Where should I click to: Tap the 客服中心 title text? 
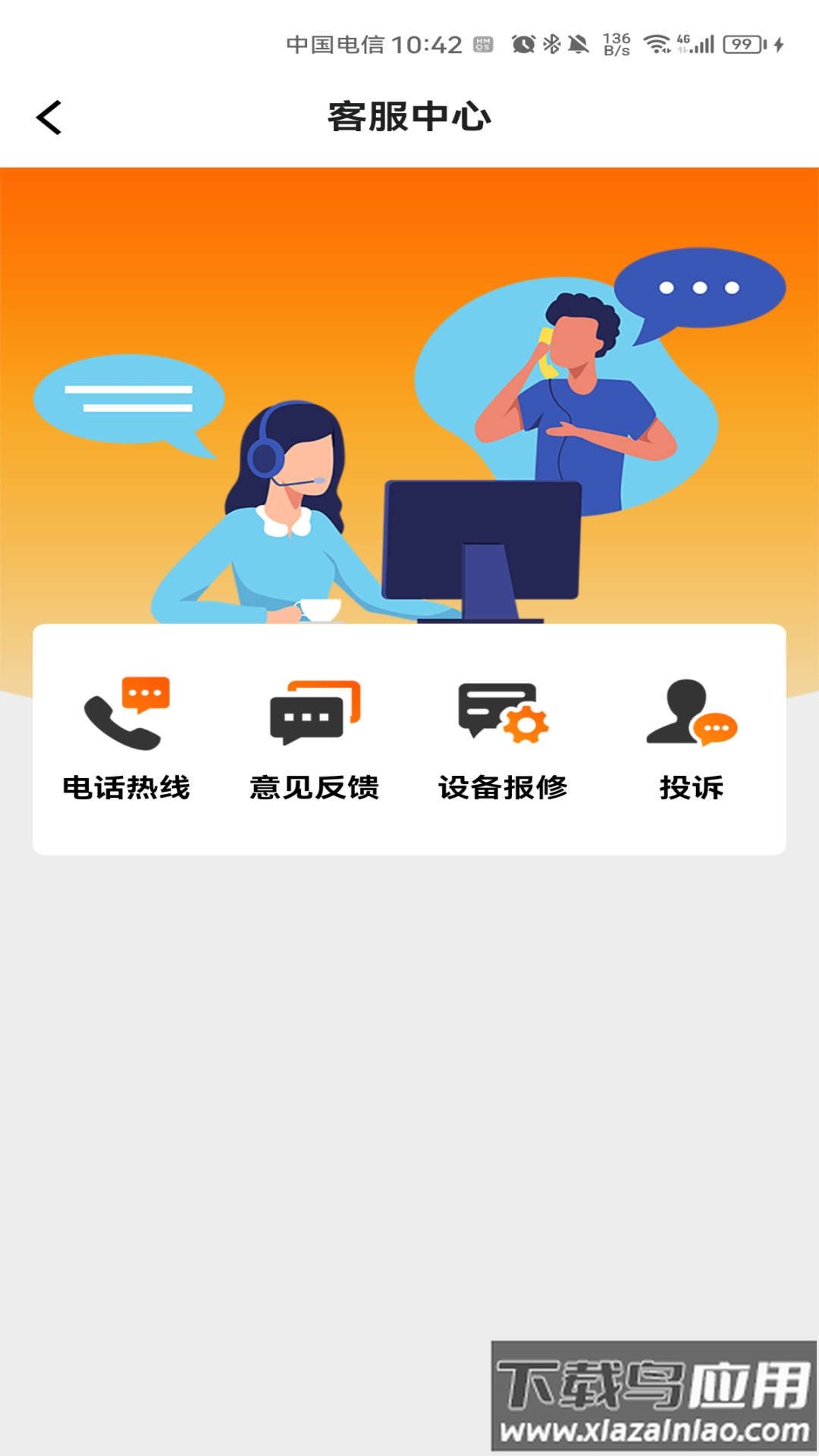[x=409, y=114]
